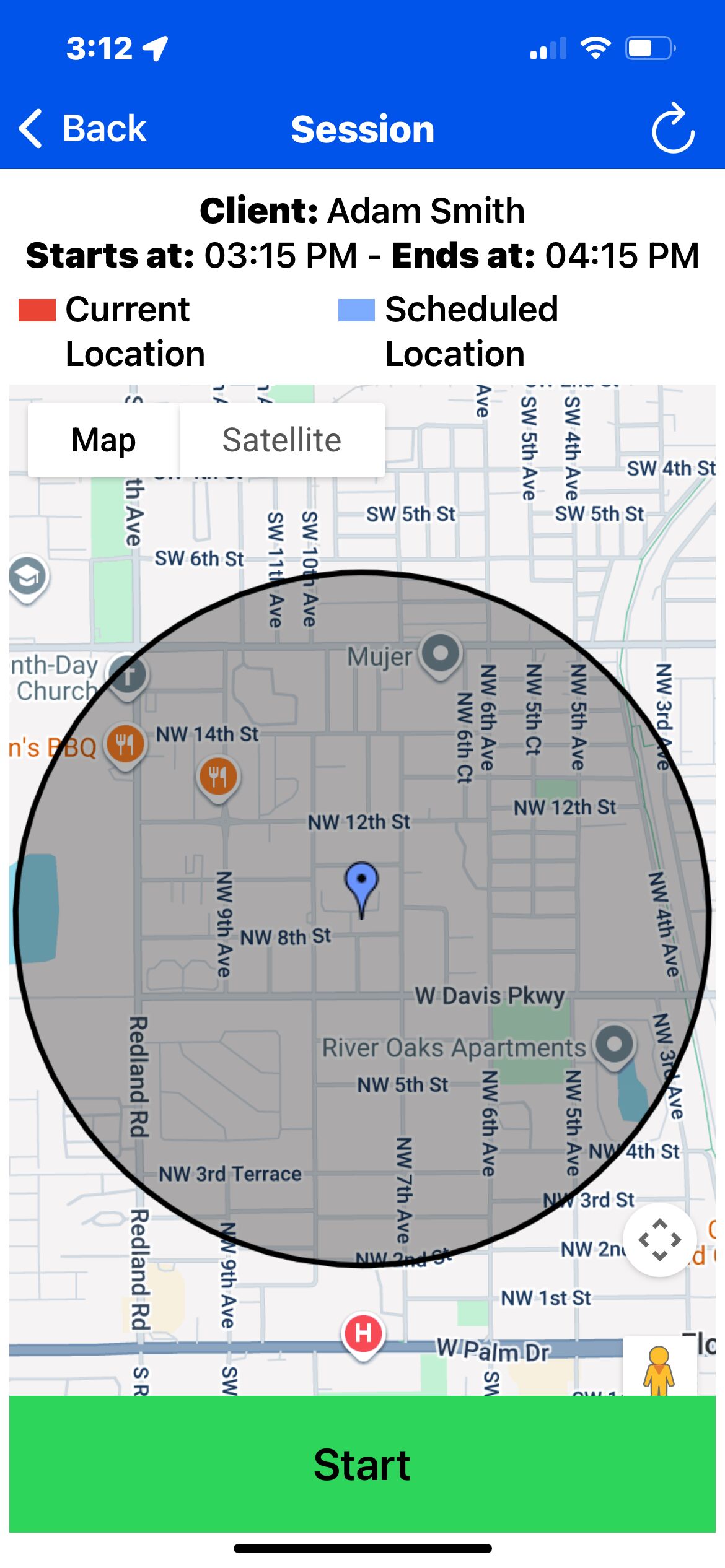Tap the hospital marker near W Palm Dr
This screenshot has width=725, height=1568.
pyautogui.click(x=363, y=1333)
